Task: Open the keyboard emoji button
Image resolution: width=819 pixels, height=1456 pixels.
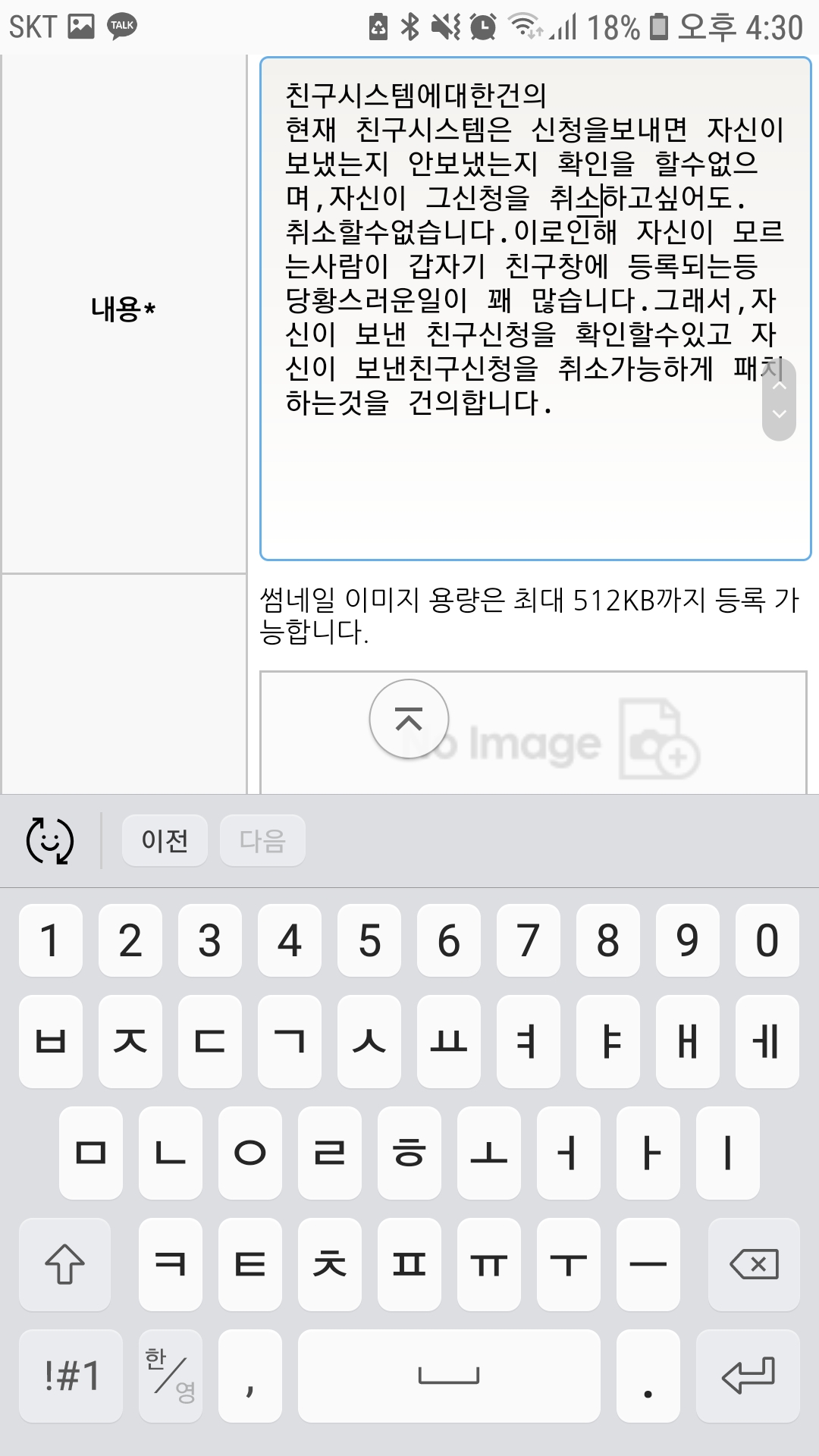Action: coord(50,840)
